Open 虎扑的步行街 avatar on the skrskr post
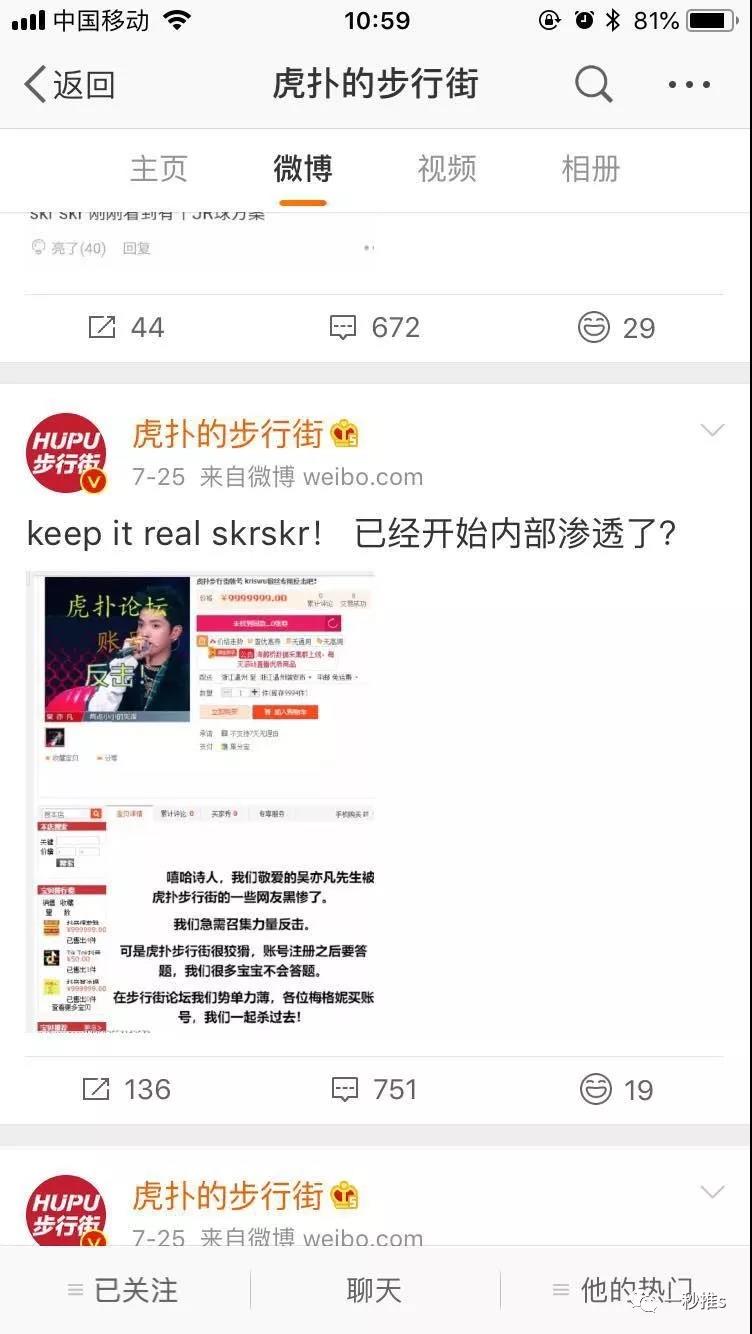This screenshot has width=752, height=1334. click(65, 452)
